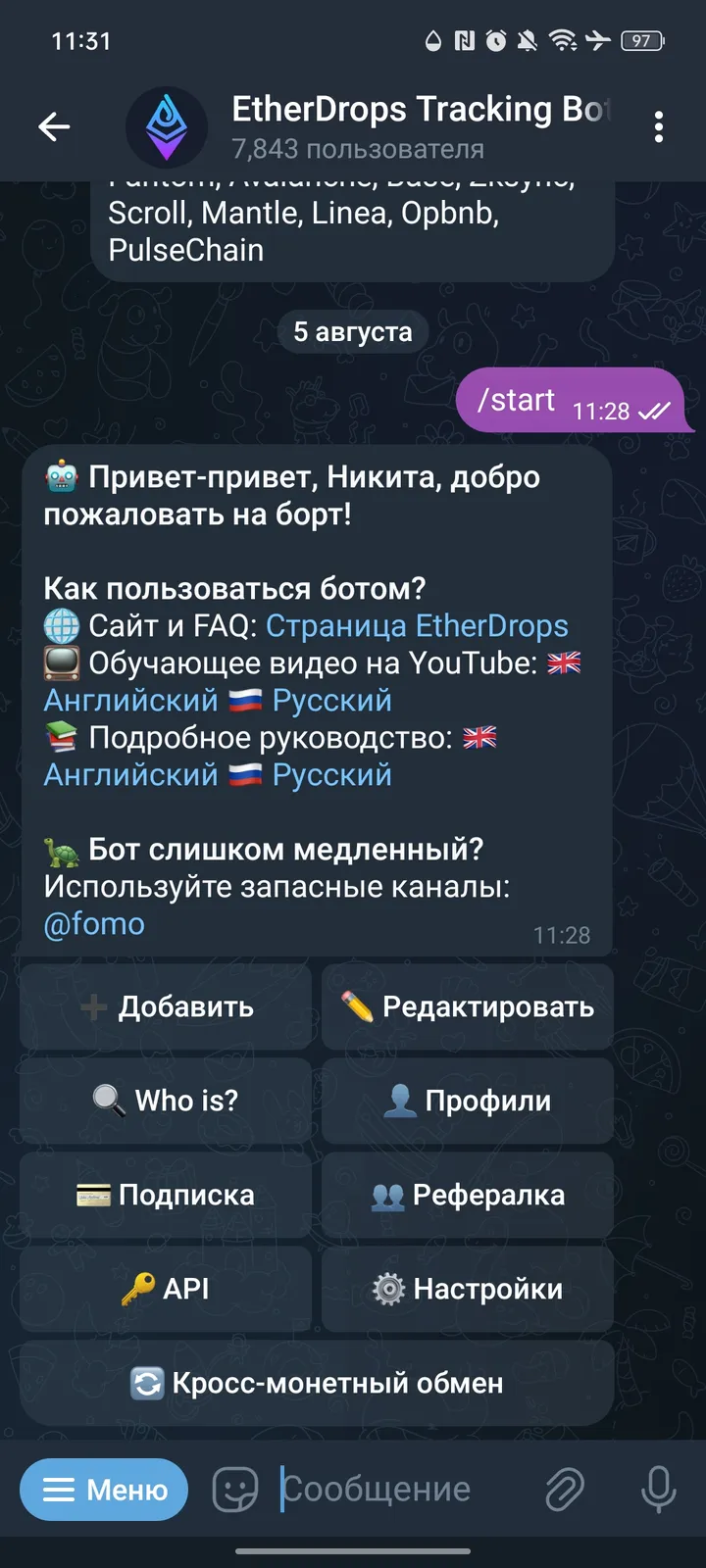Open the Меню bot commands panel
Screen dimensions: 706x1568
pyautogui.click(x=103, y=1489)
